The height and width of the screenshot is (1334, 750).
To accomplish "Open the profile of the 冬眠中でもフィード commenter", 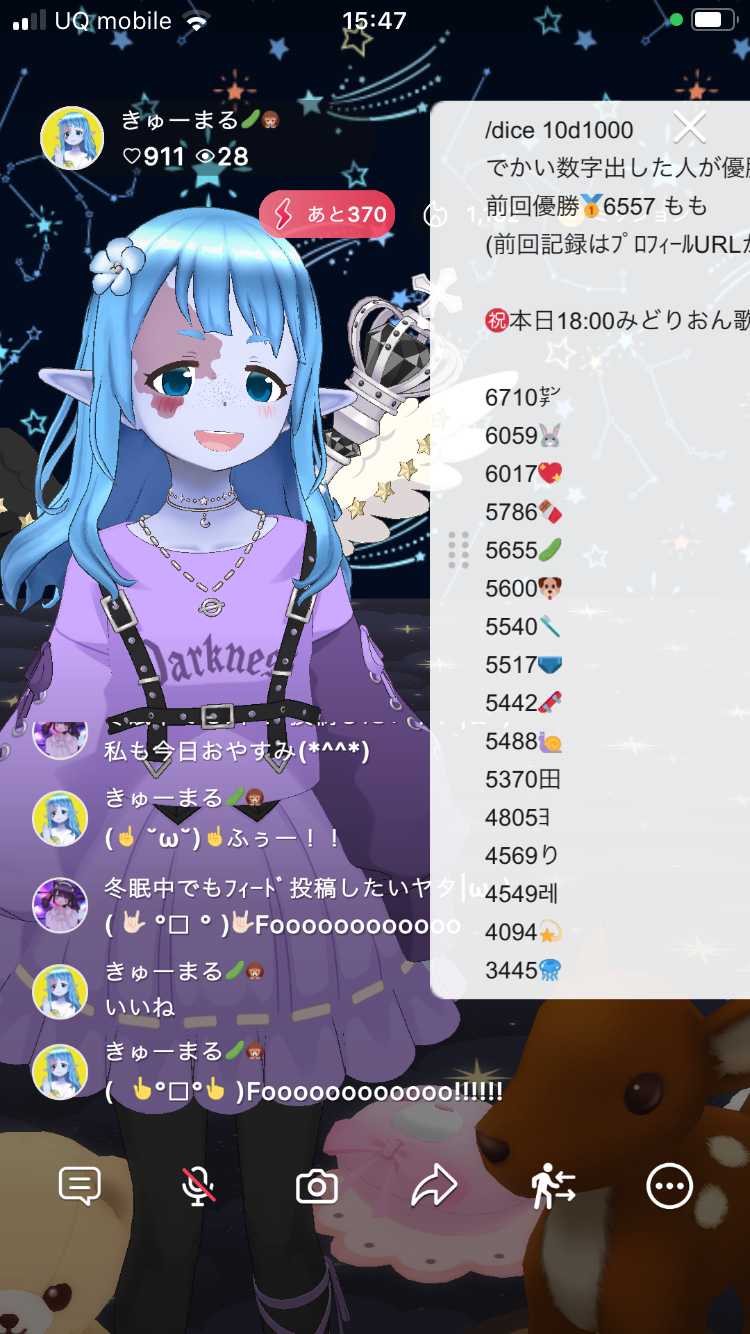I will 60,906.
